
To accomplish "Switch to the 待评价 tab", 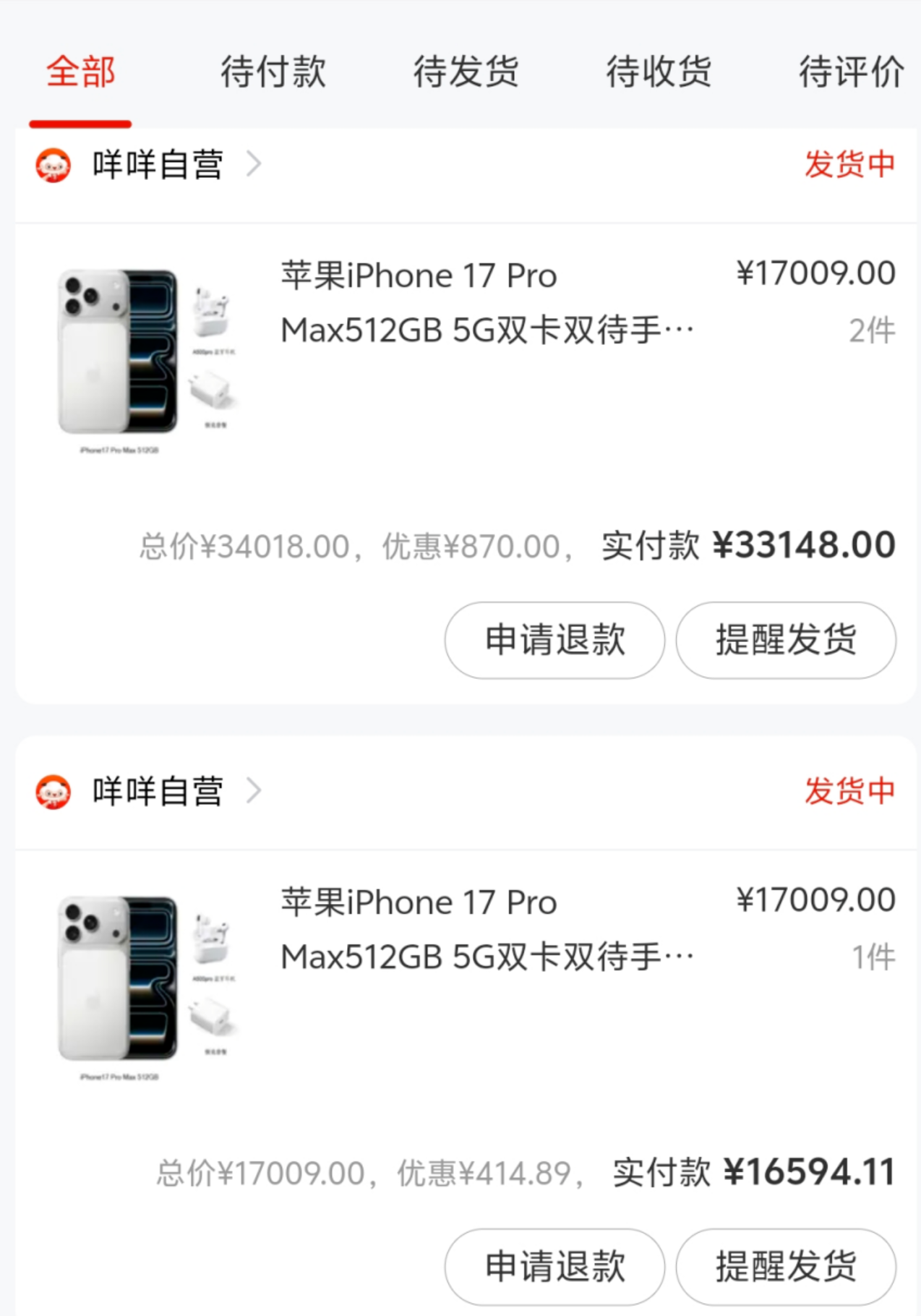I will click(851, 72).
